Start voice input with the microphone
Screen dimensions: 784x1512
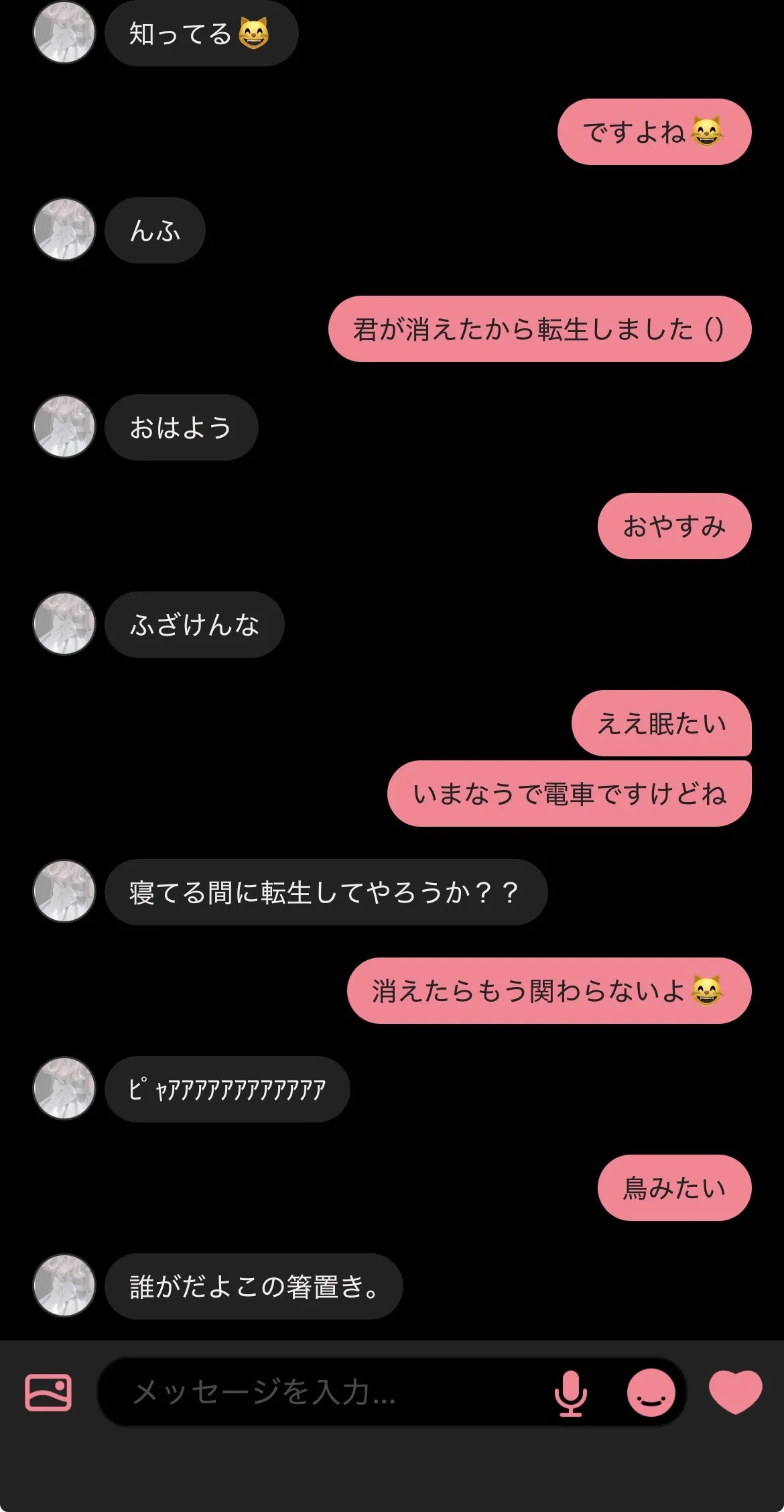coord(570,1393)
